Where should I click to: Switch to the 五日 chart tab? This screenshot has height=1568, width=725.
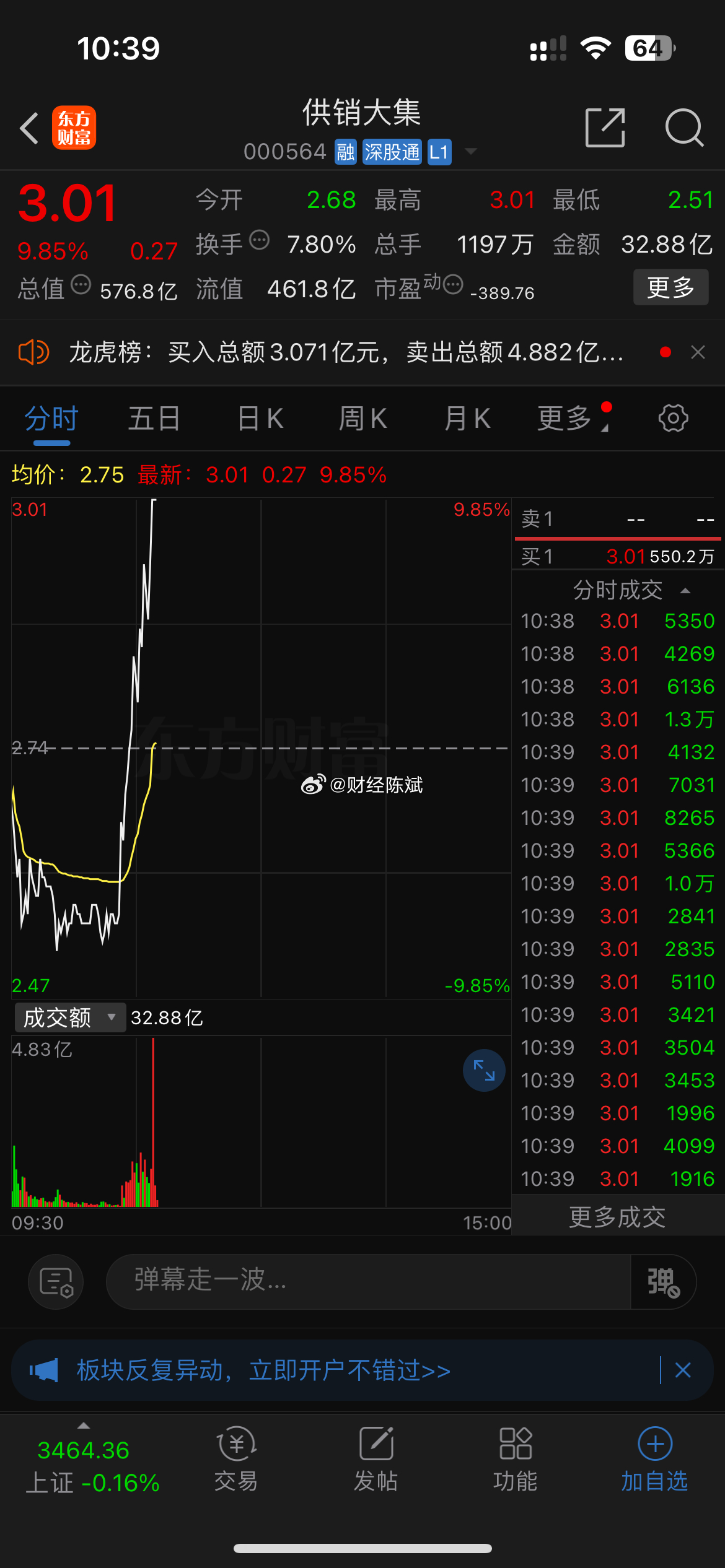coord(154,419)
